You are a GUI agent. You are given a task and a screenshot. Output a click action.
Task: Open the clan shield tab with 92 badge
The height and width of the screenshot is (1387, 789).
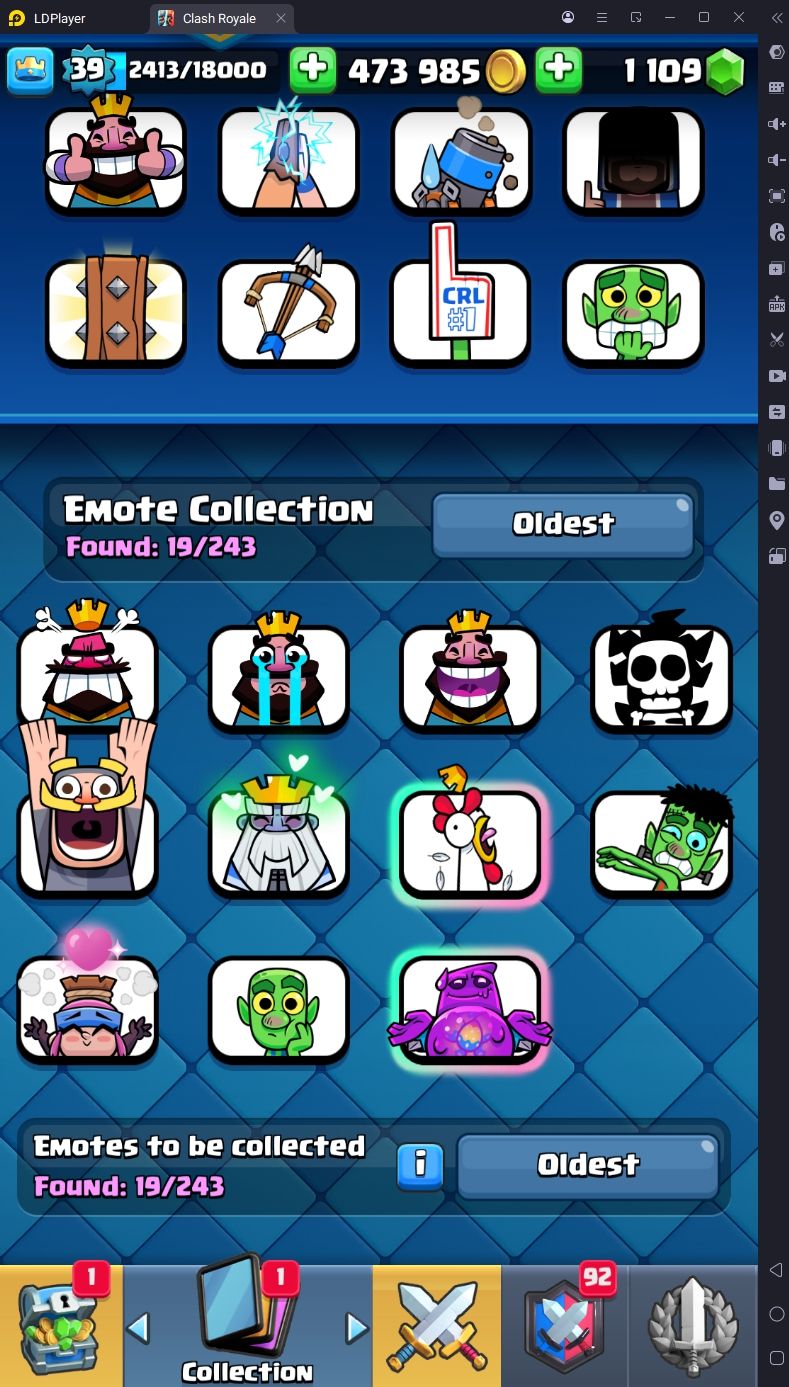[565, 1325]
